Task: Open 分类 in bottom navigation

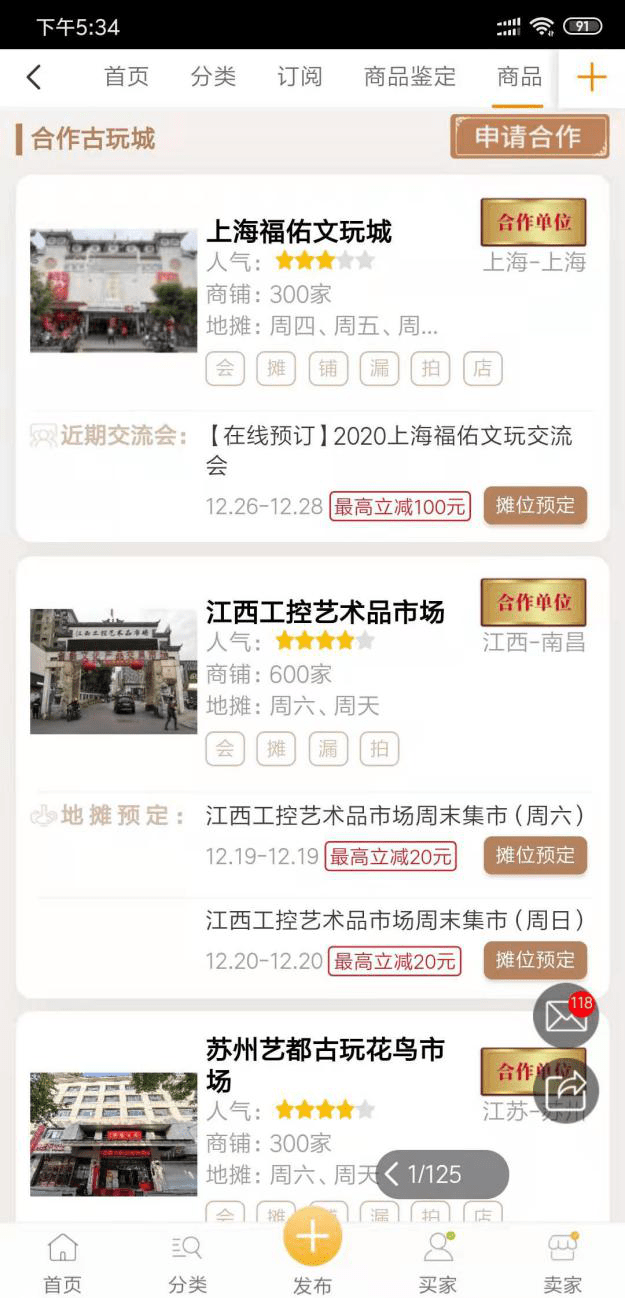Action: pos(187,1263)
